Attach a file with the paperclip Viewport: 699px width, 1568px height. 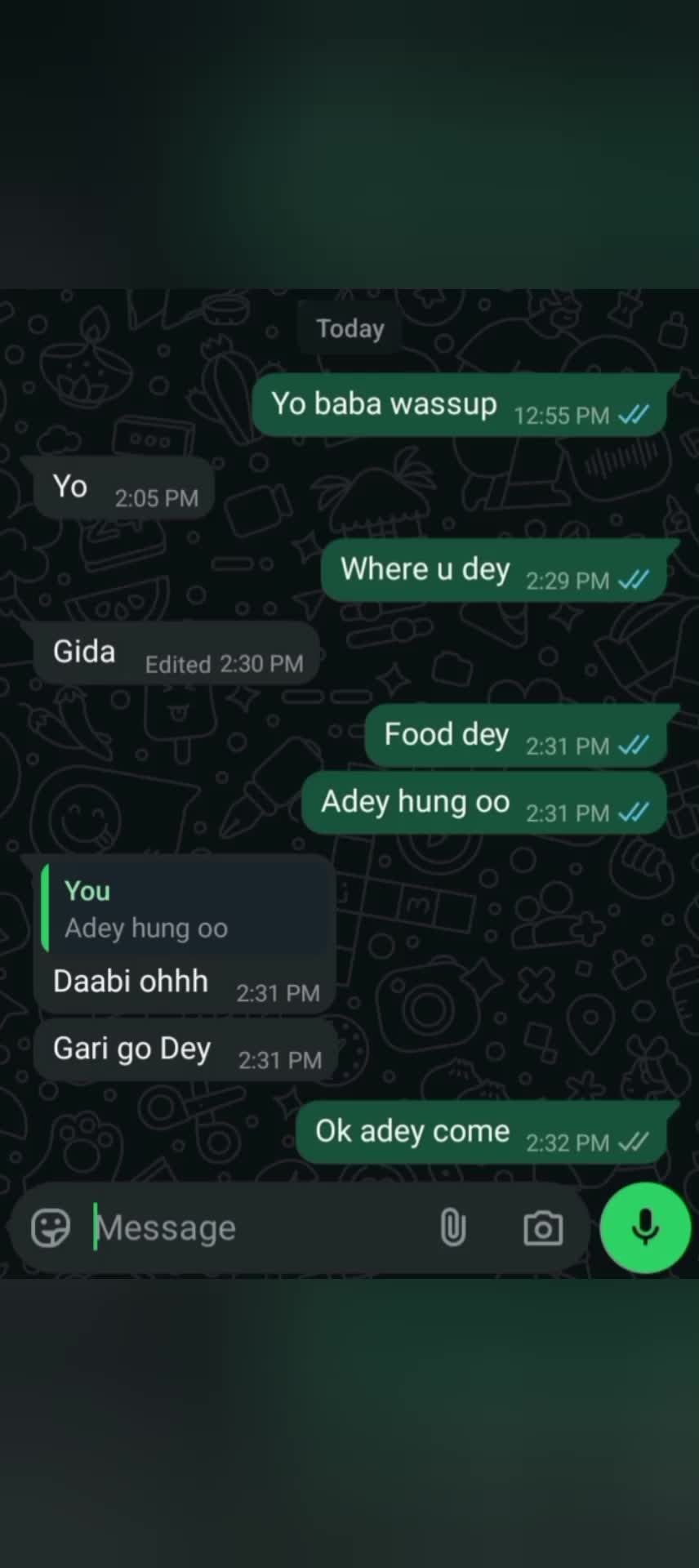click(x=453, y=1227)
